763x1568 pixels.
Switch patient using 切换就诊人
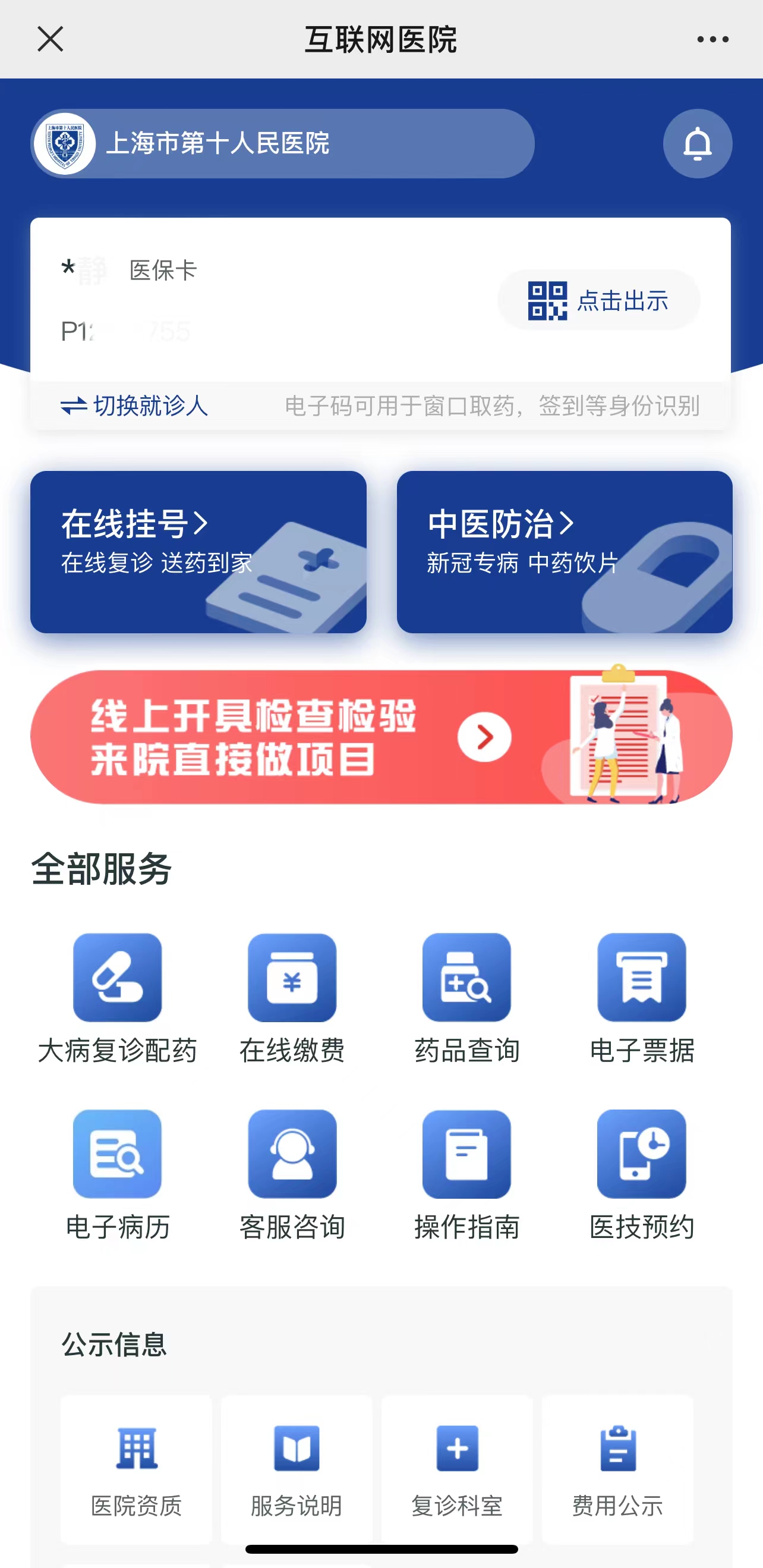[135, 404]
